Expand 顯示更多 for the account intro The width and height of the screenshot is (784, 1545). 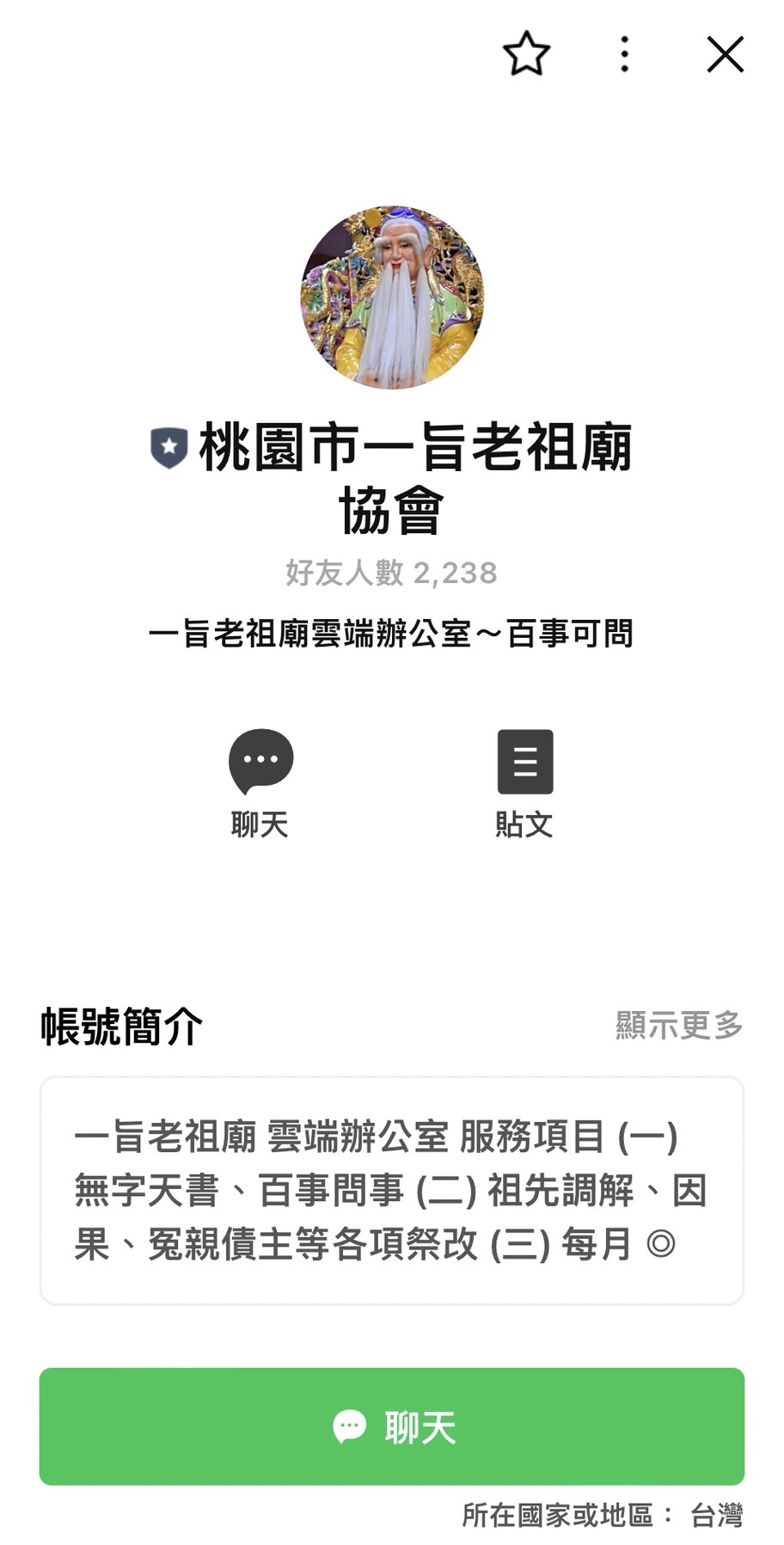tap(679, 1025)
